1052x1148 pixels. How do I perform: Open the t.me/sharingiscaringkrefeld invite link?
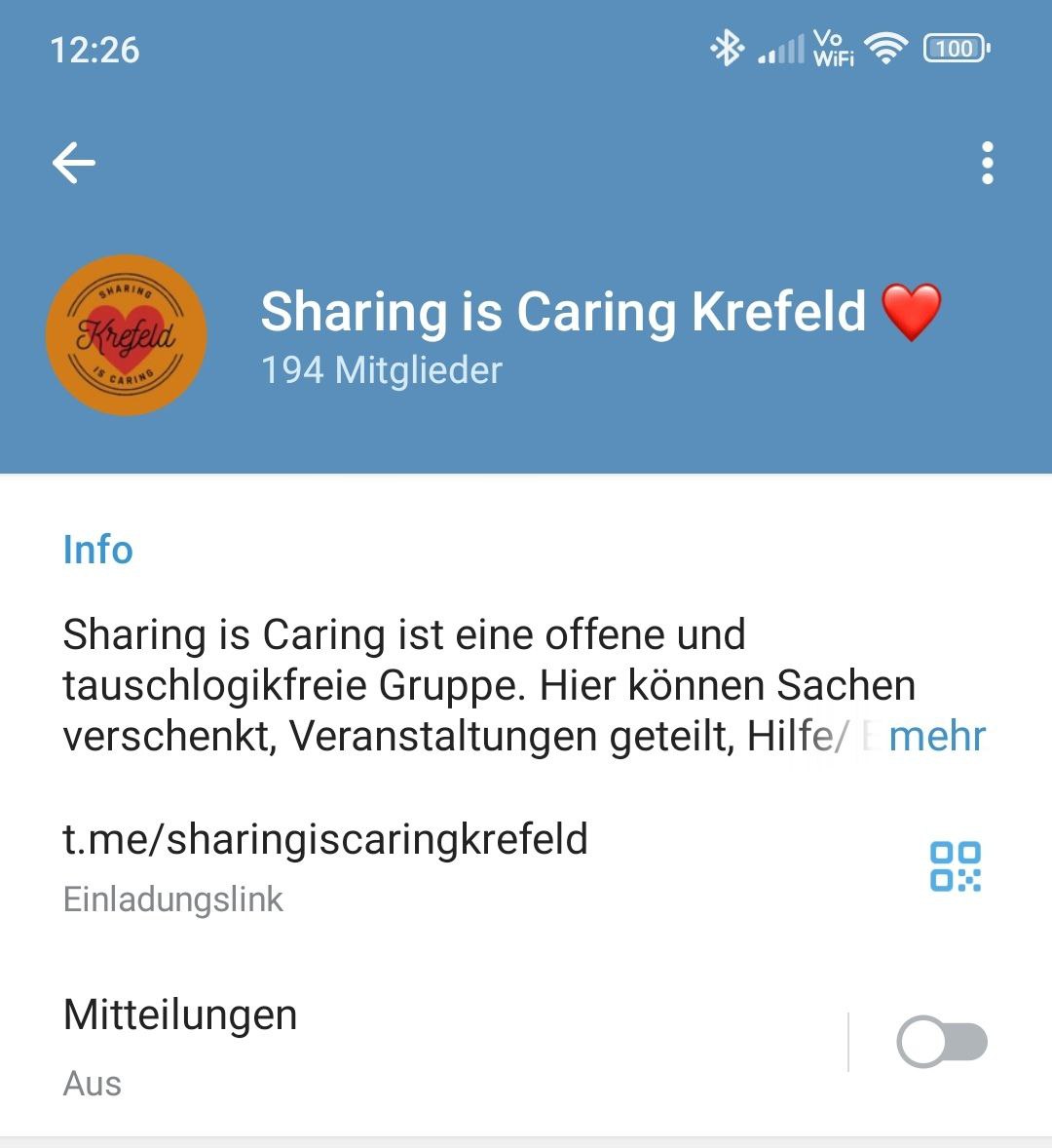coord(325,839)
